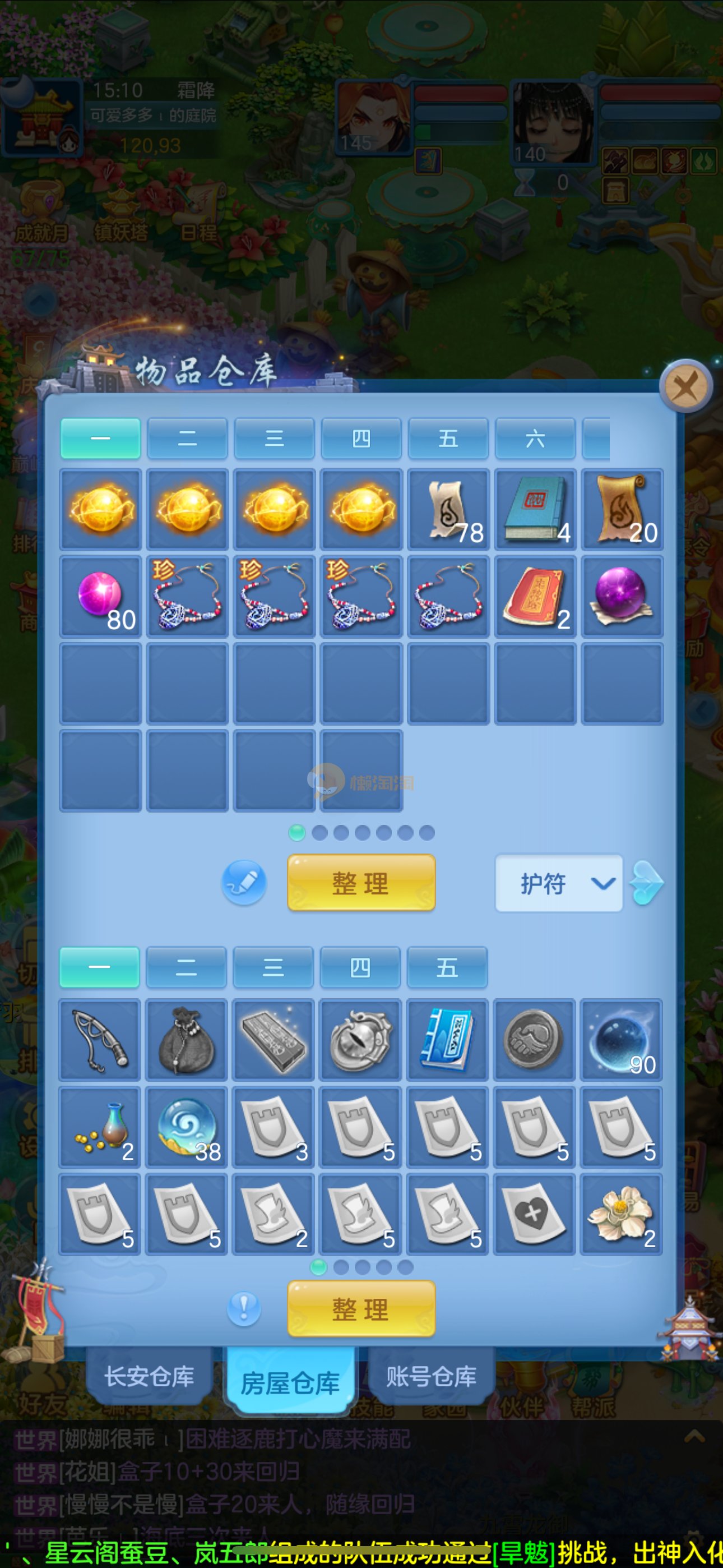The width and height of the screenshot is (723, 1568).
Task: Tap the blue pencil edit icon
Action: coord(244,882)
